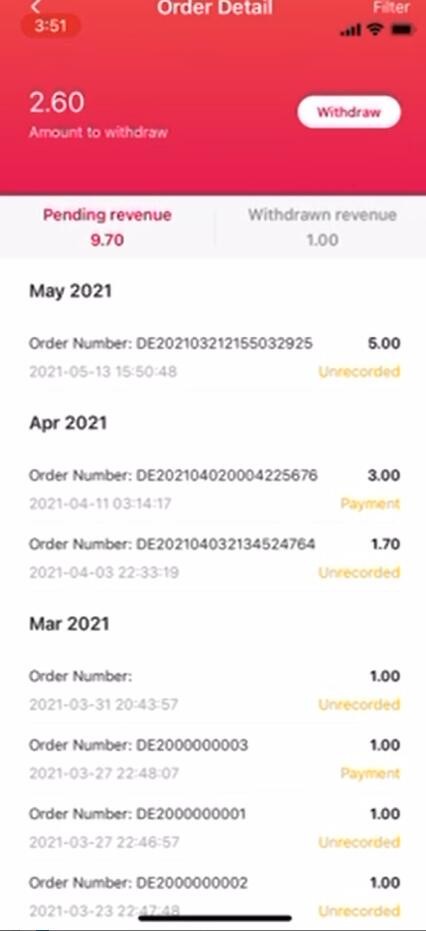This screenshot has height=931, width=426.
Task: Open order DE2000000003
Action: pos(214,759)
